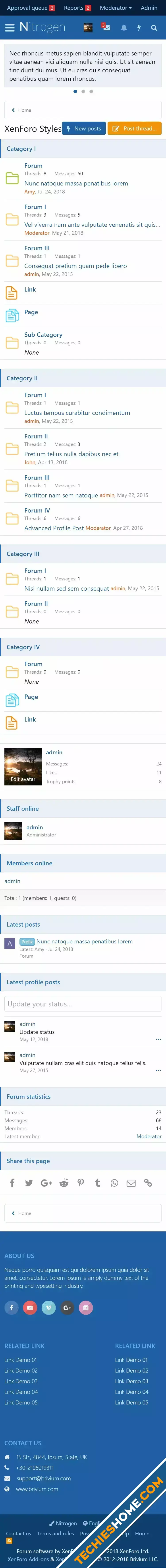166x1568 pixels.
Task: Open thread Nunc natoque massa penatibus lorem
Action: click(76, 183)
